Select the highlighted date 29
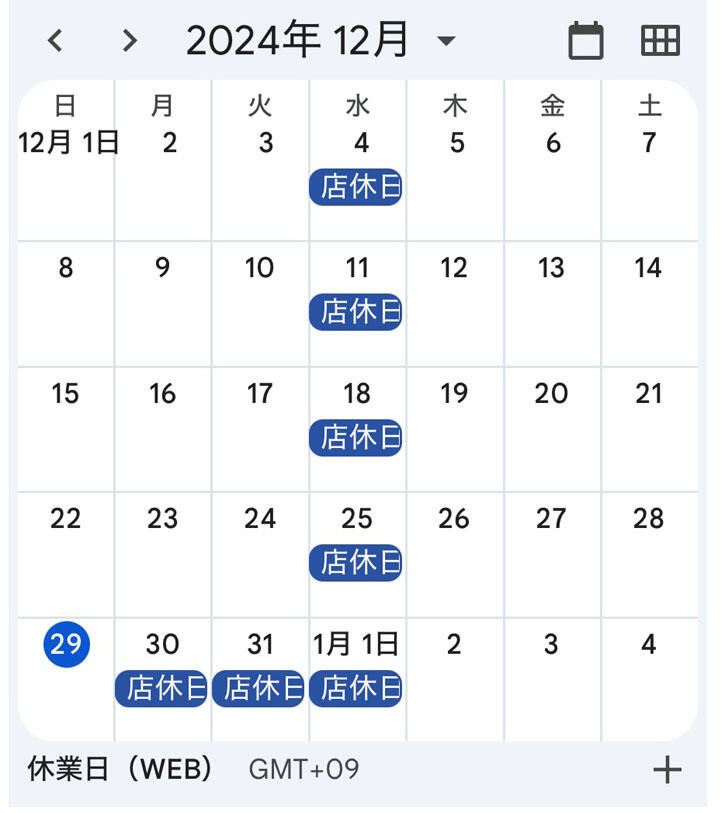The image size is (725, 813). 66,644
